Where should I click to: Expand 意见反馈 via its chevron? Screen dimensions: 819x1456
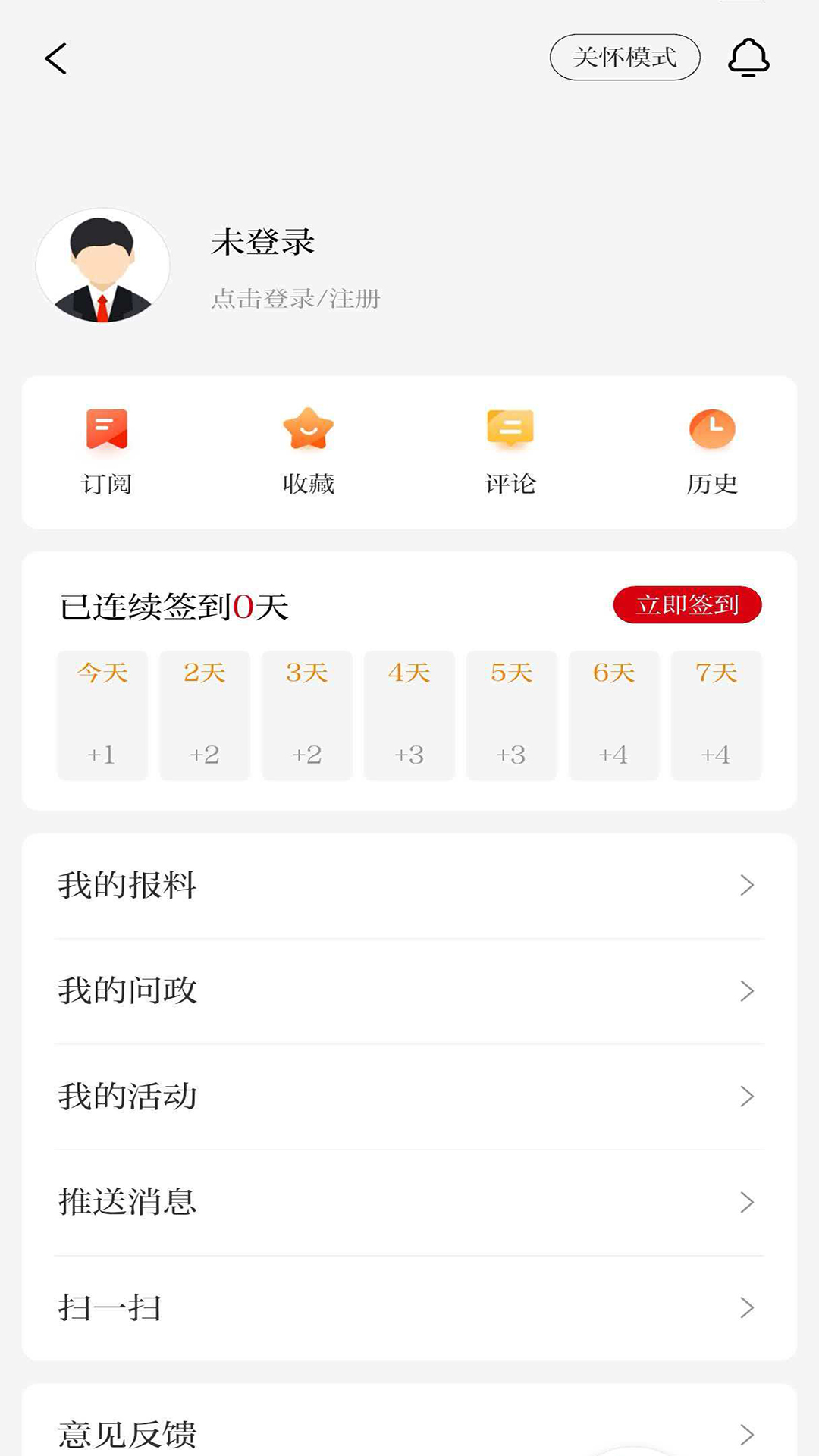pyautogui.click(x=748, y=1433)
